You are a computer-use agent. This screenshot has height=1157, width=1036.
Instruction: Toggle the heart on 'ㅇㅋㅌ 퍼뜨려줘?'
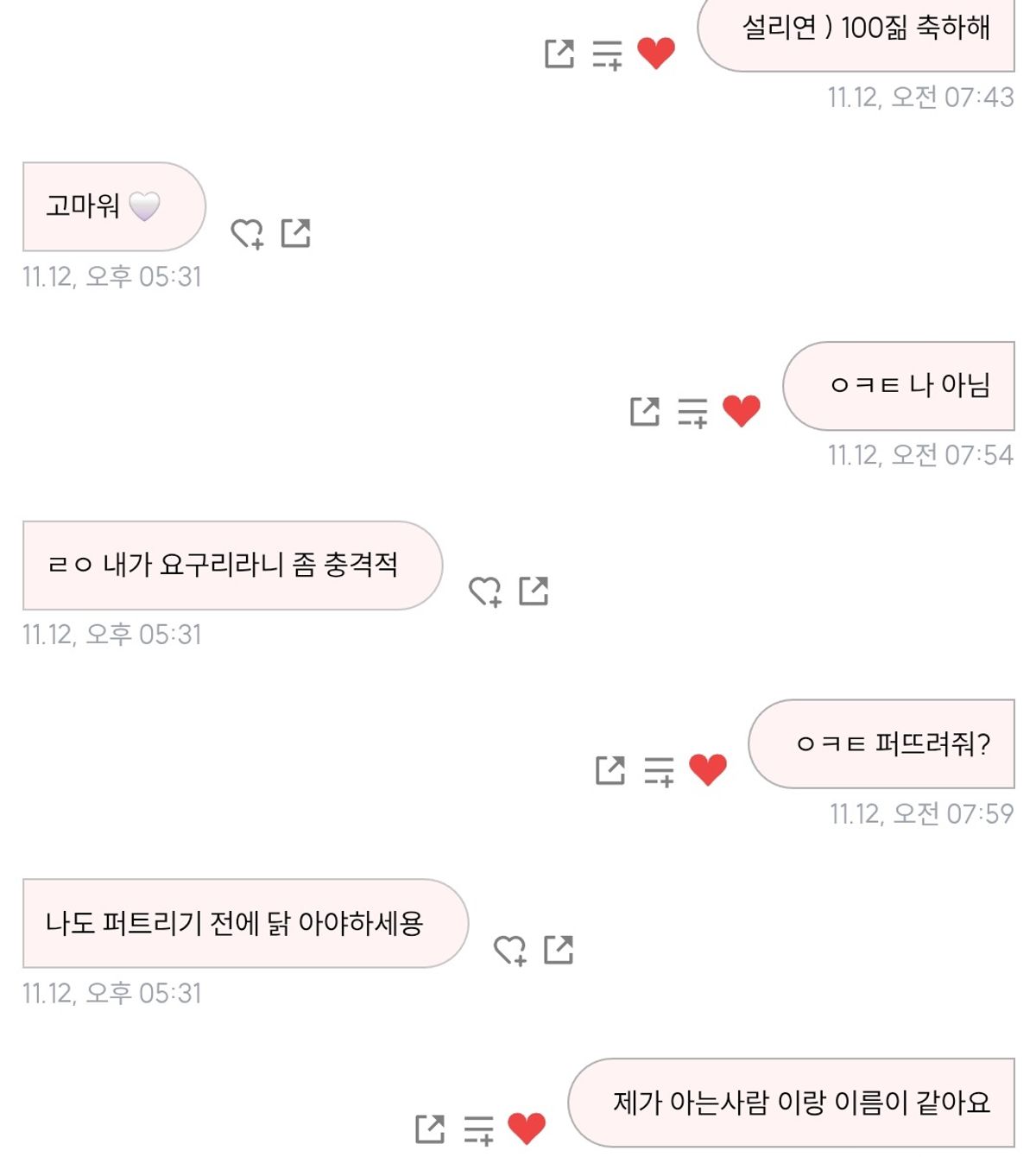click(708, 769)
